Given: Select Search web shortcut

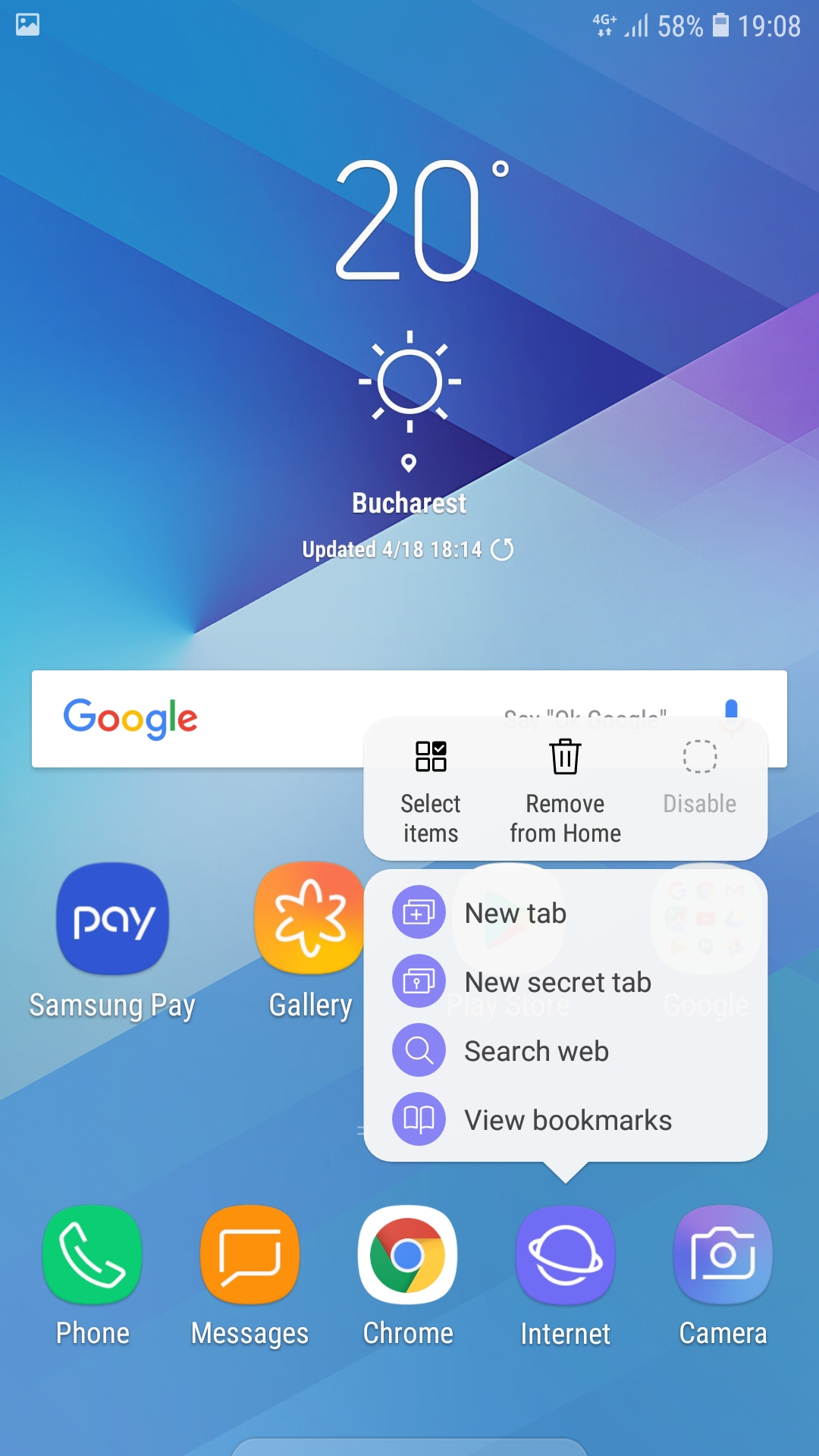Looking at the screenshot, I should pyautogui.click(x=536, y=1051).
